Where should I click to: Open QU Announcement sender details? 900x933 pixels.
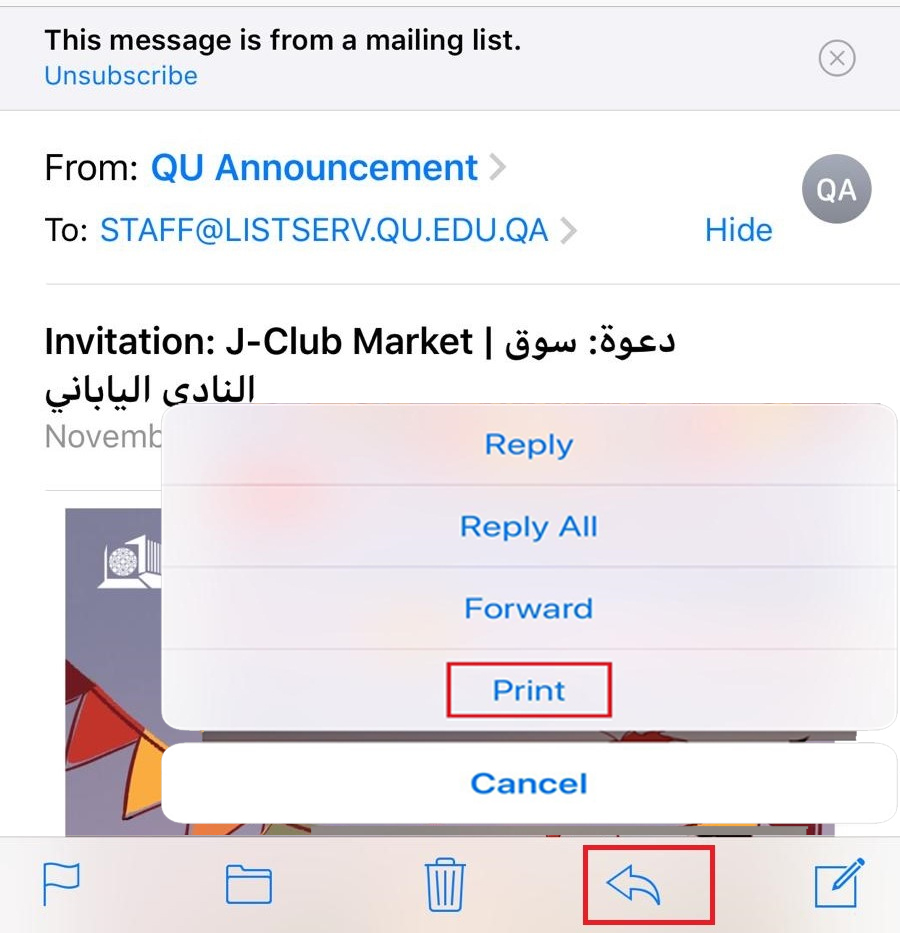314,168
